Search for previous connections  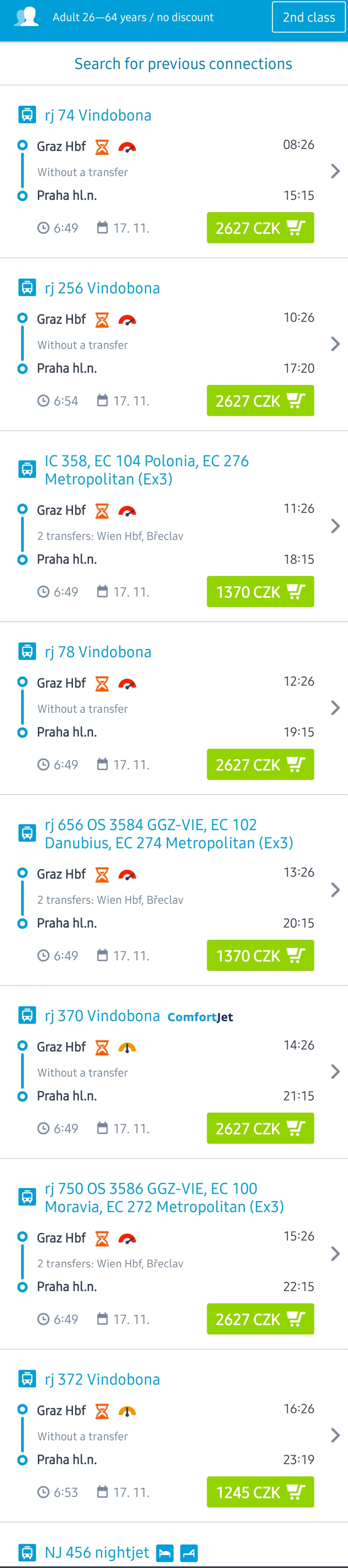183,64
